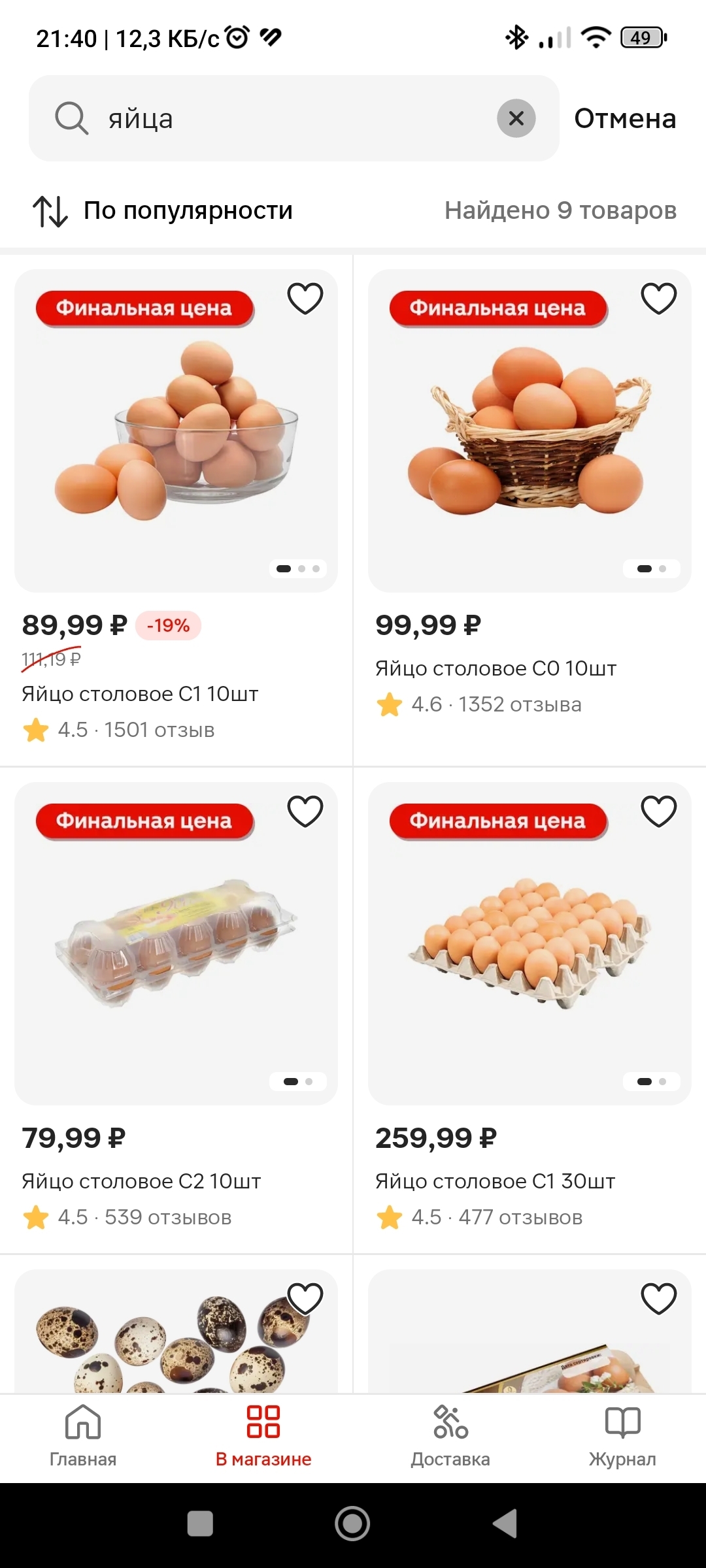
Task: Open product "Яйцо столовое С1 10шт"
Action: (176, 431)
